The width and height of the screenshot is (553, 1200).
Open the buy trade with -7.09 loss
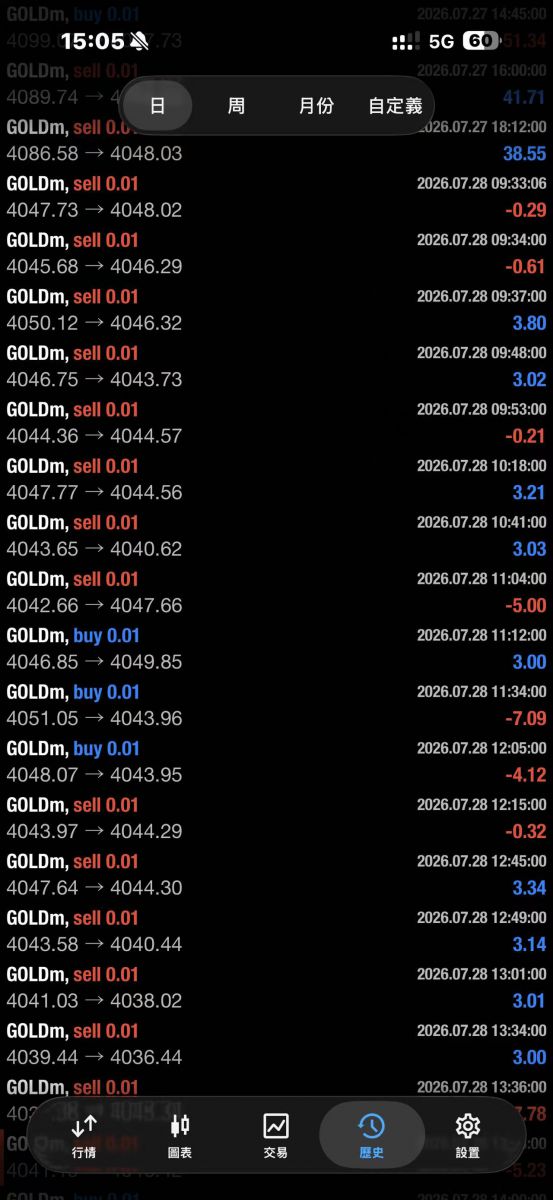(x=276, y=705)
